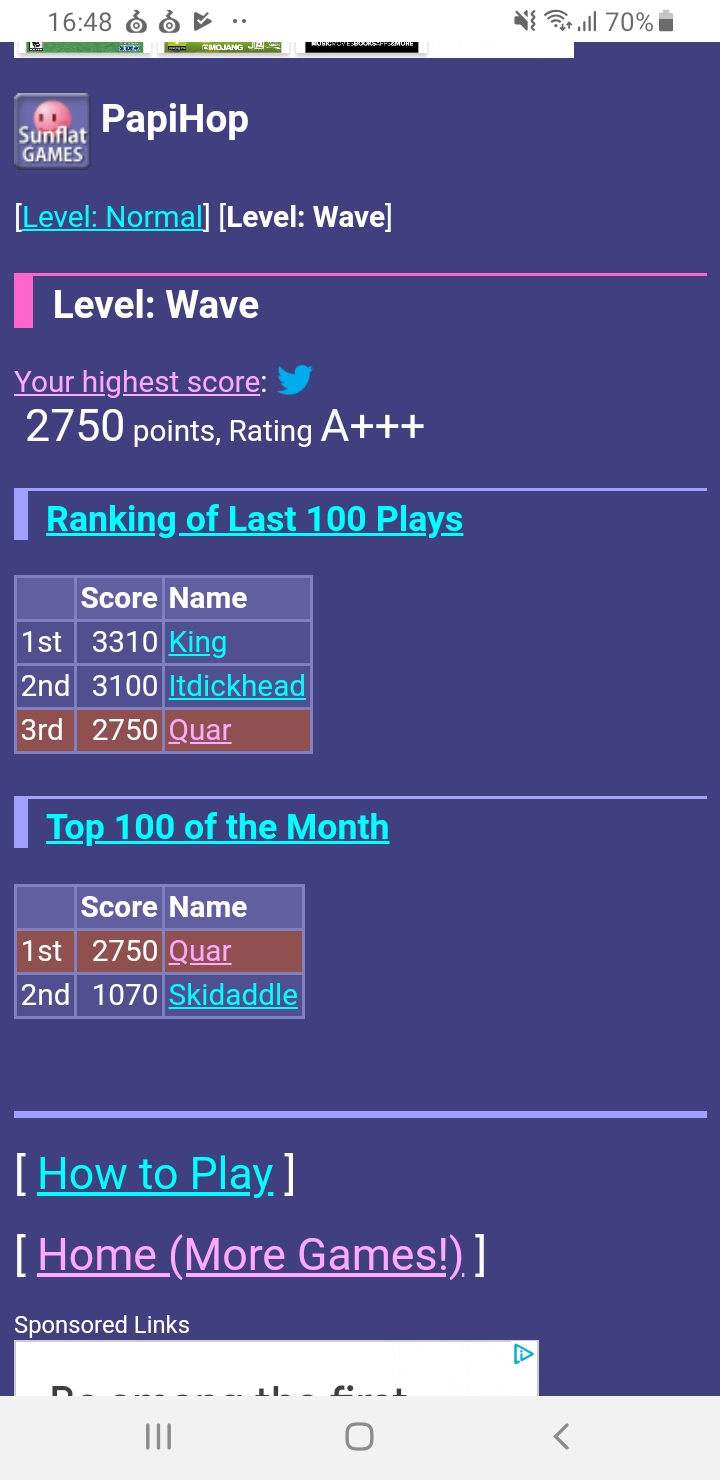Open the Itdickhead player link
This screenshot has width=720, height=1480.
click(237, 686)
